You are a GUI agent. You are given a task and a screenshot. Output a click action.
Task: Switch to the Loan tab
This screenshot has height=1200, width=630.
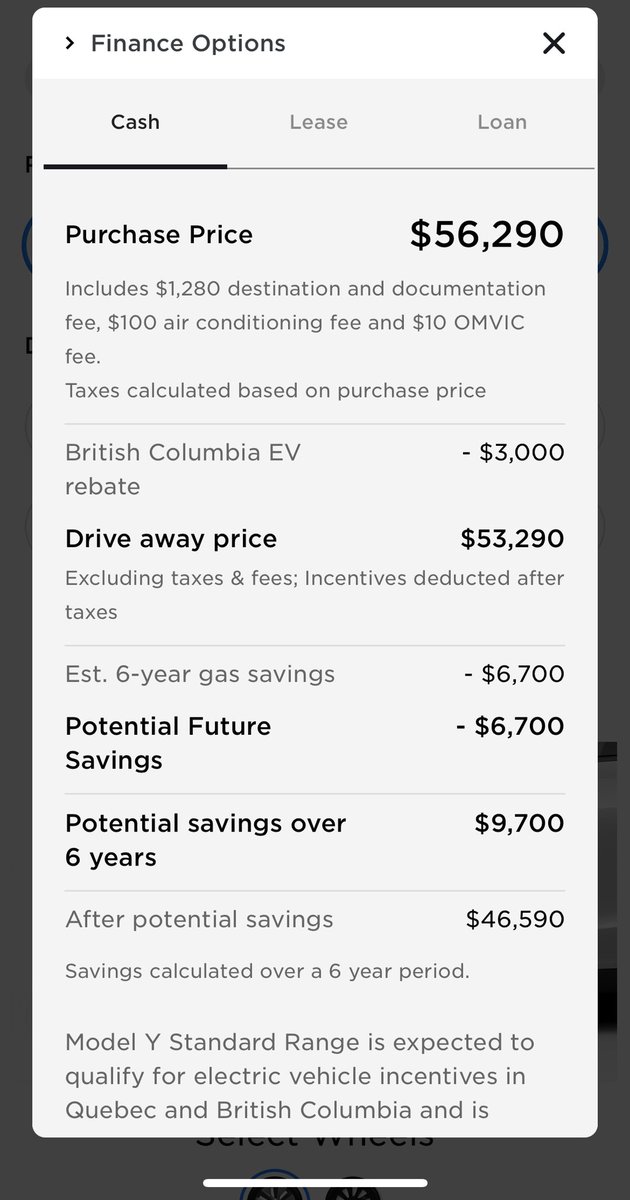502,122
